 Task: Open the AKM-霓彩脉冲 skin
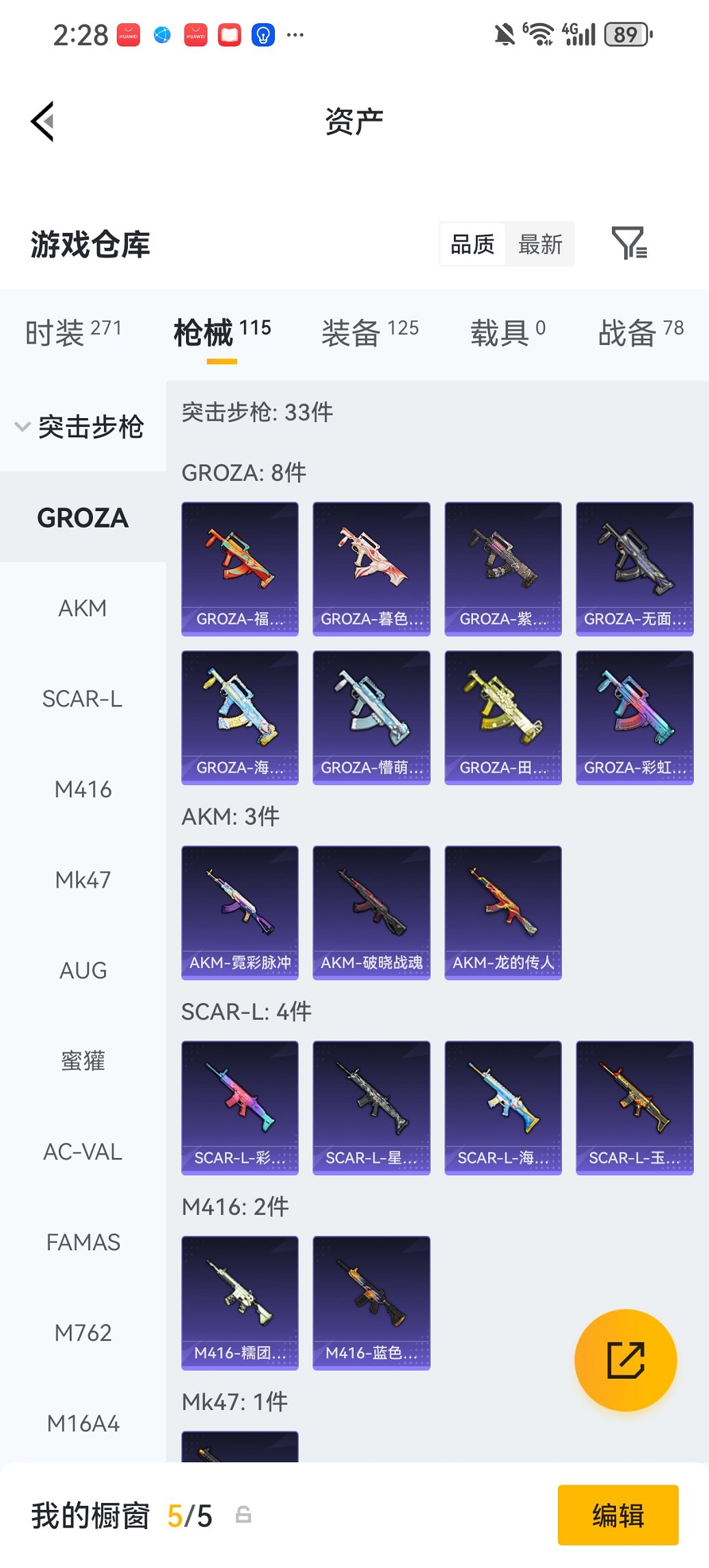tap(240, 912)
